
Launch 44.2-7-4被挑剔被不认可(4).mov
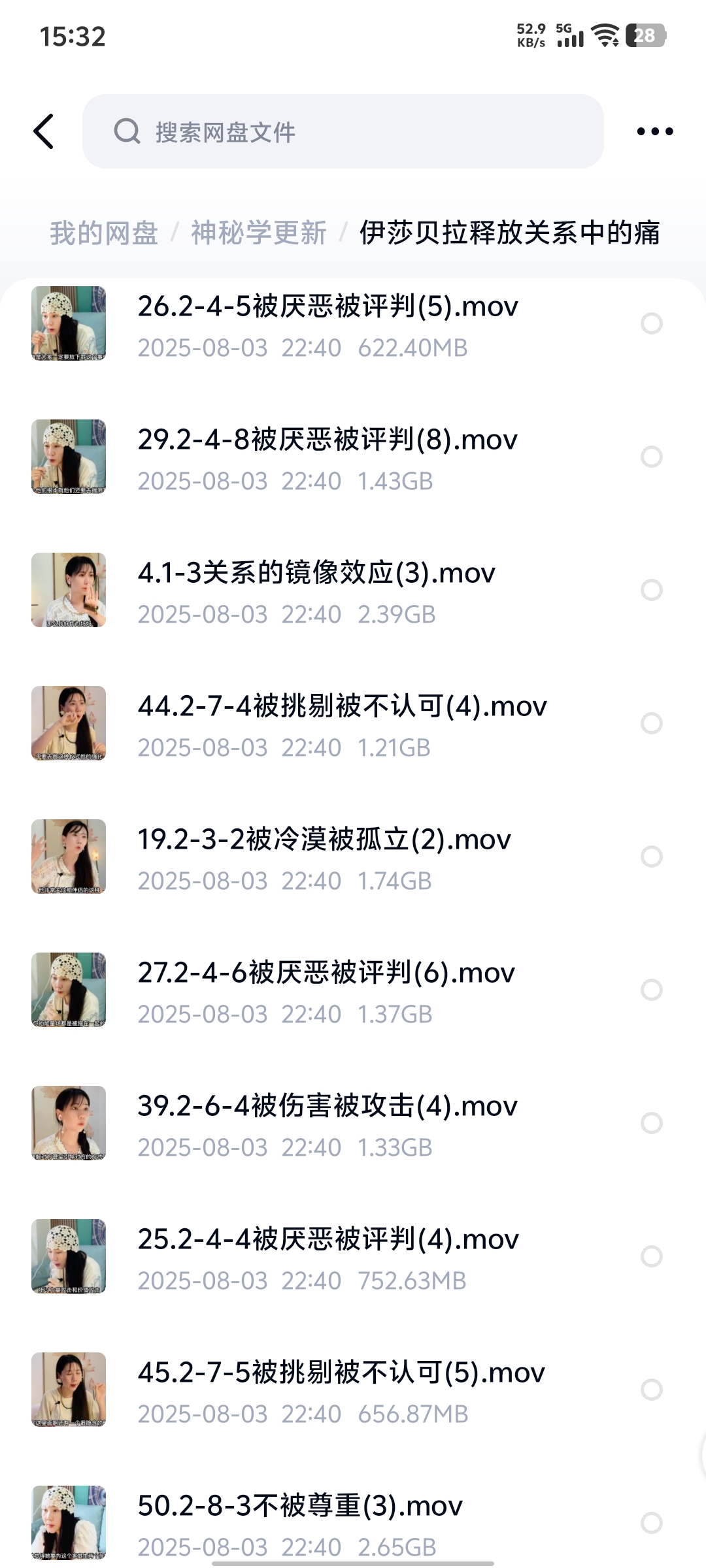[x=341, y=723]
